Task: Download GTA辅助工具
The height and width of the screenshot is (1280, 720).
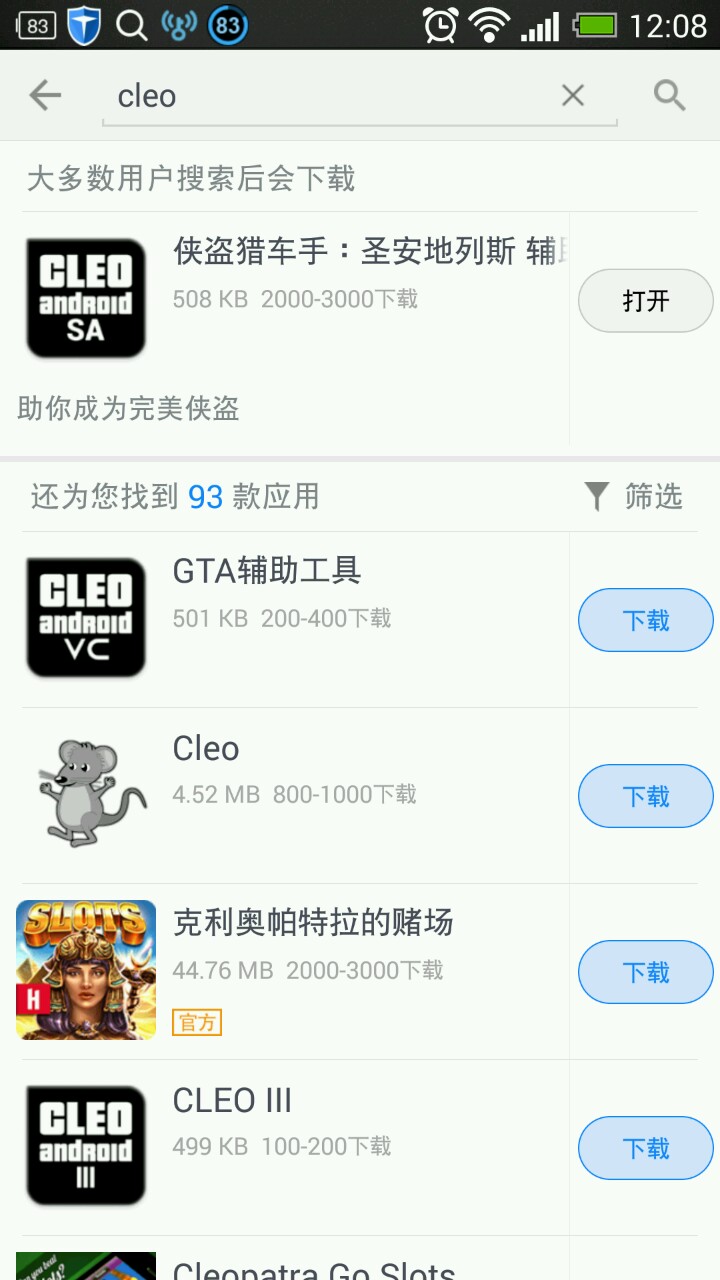Action: (x=645, y=620)
